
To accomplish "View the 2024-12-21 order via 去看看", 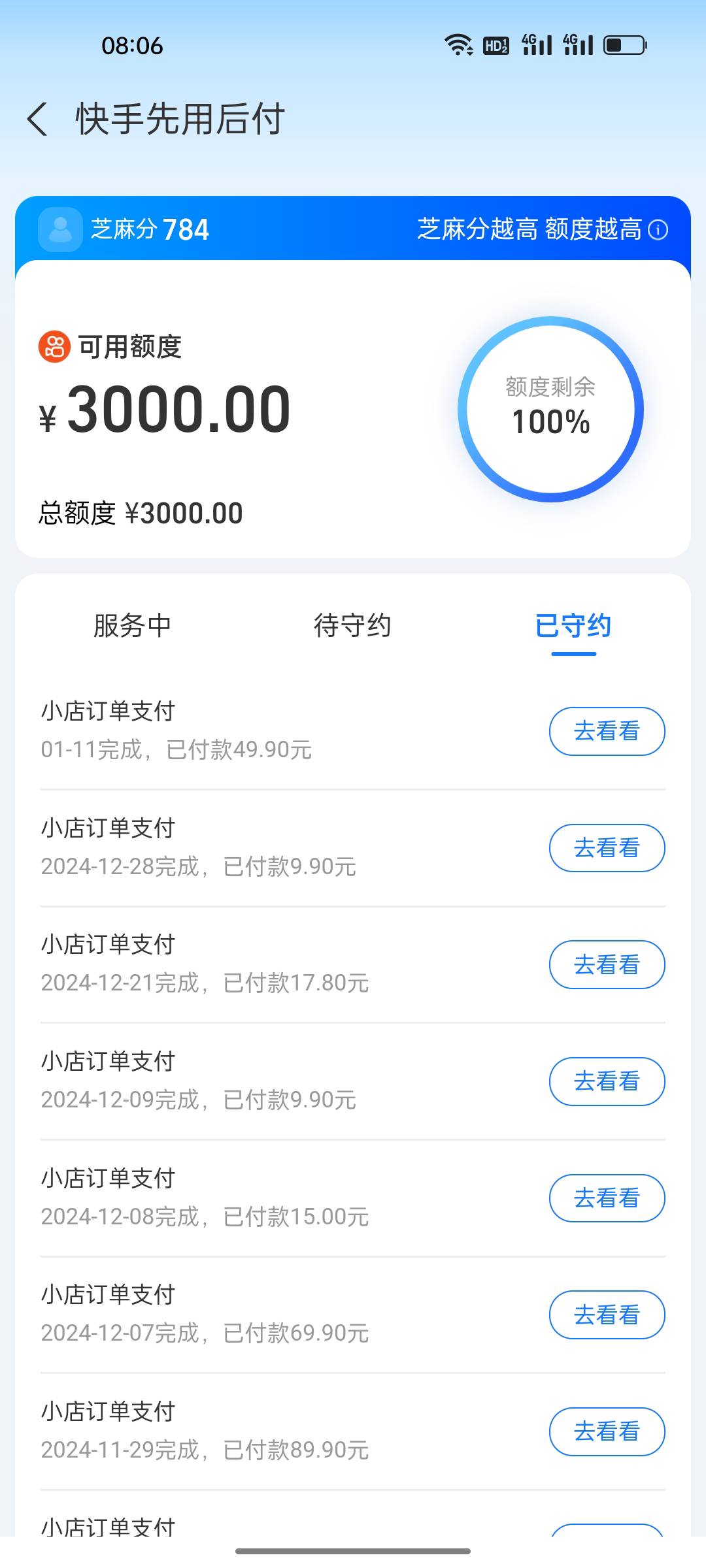I will tap(607, 964).
